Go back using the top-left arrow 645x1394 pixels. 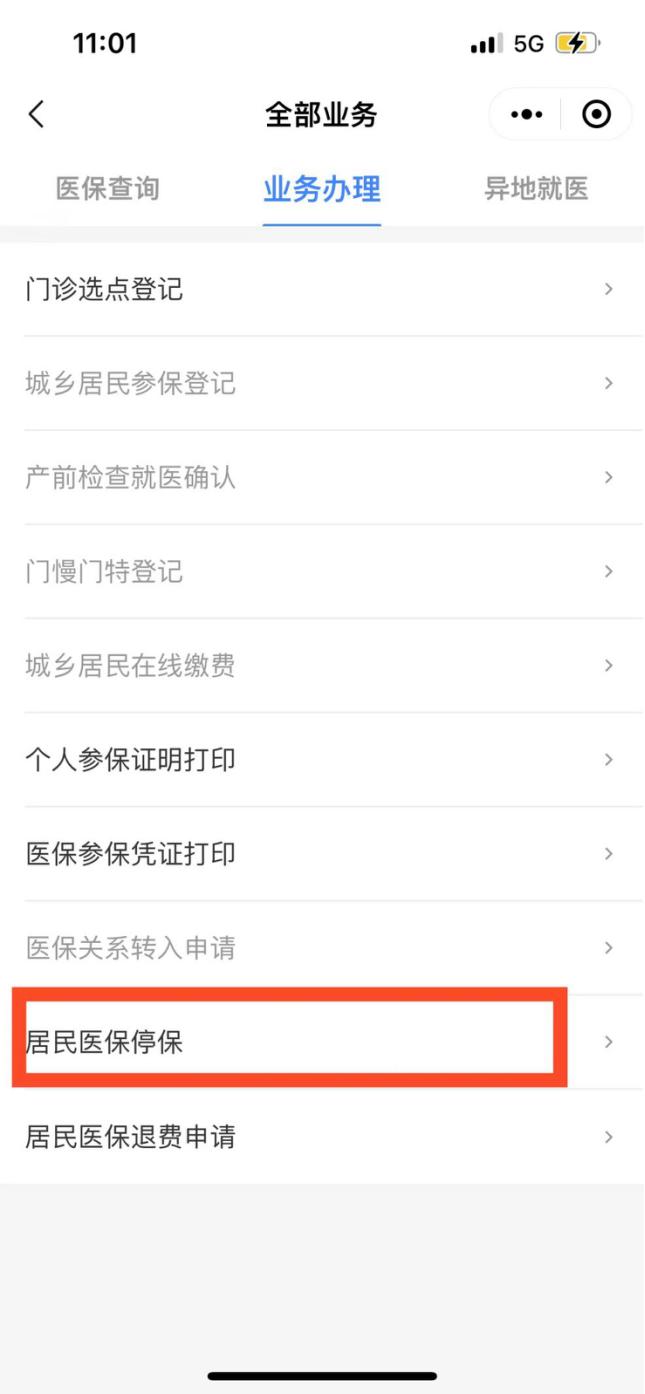(x=36, y=114)
